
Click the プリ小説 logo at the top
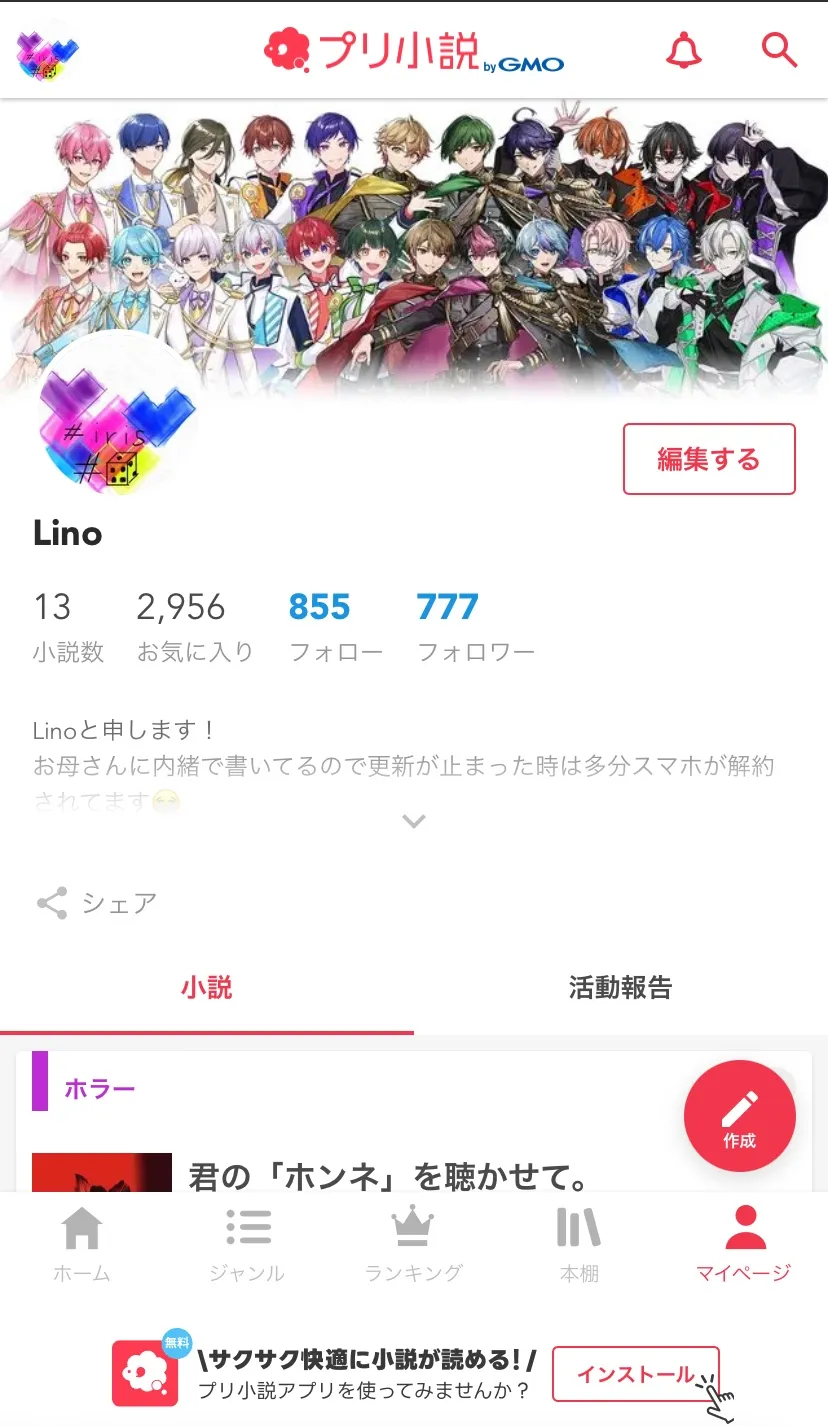pos(413,50)
